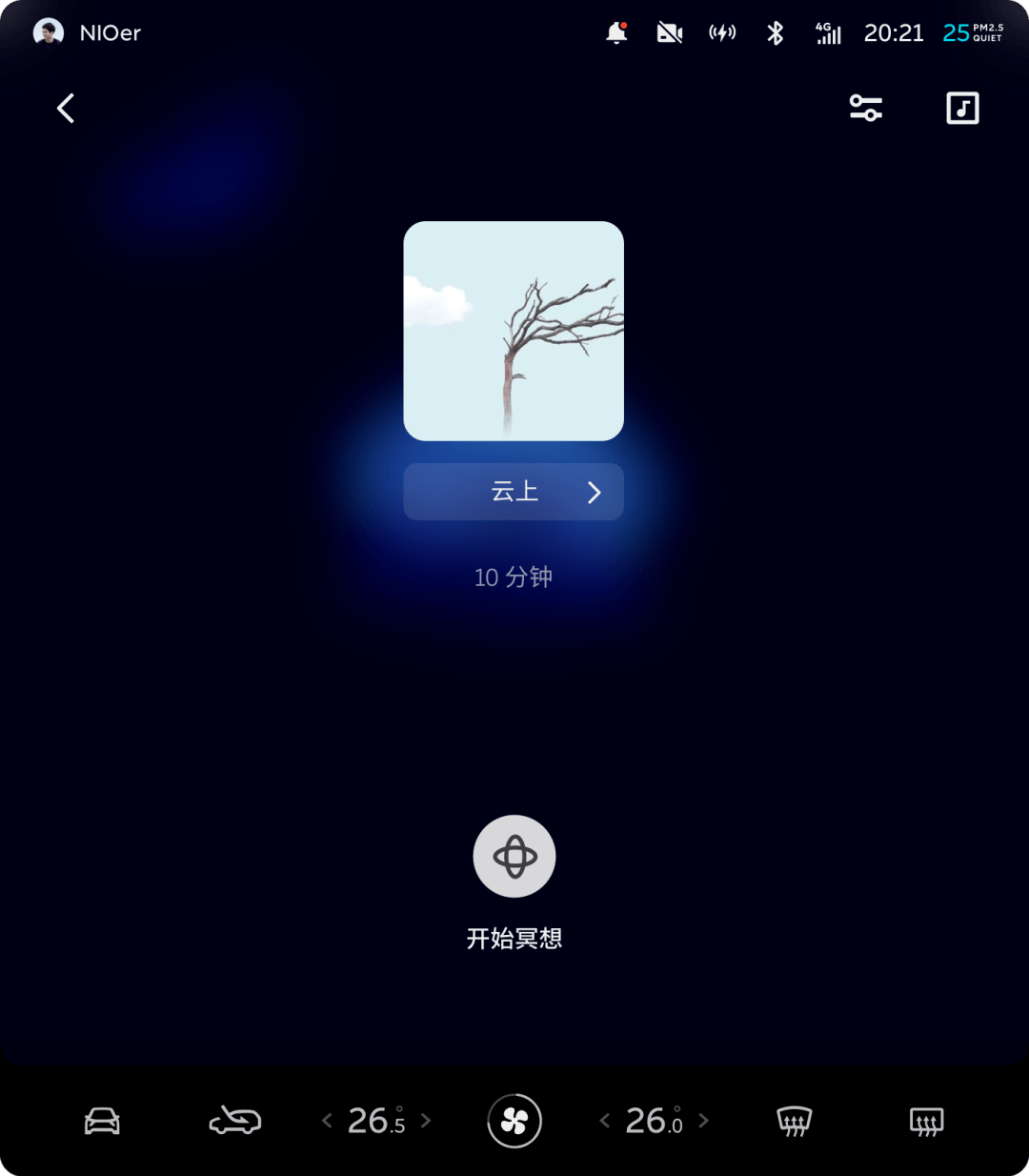Screen dimensions: 1029x1176
Task: Toggle the rear window defrost
Action: click(926, 1121)
